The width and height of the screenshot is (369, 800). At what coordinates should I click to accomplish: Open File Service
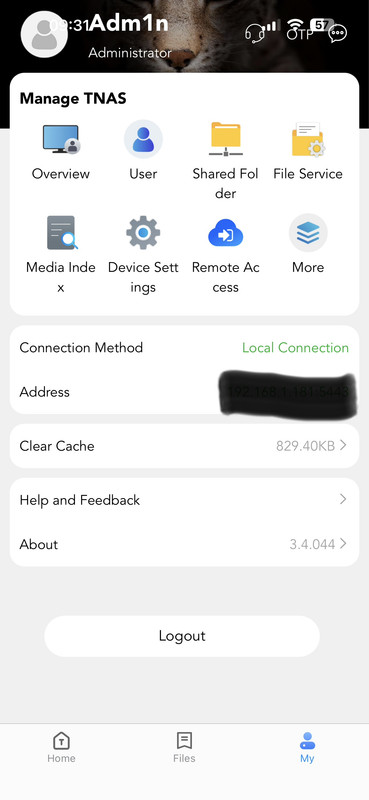pyautogui.click(x=308, y=152)
